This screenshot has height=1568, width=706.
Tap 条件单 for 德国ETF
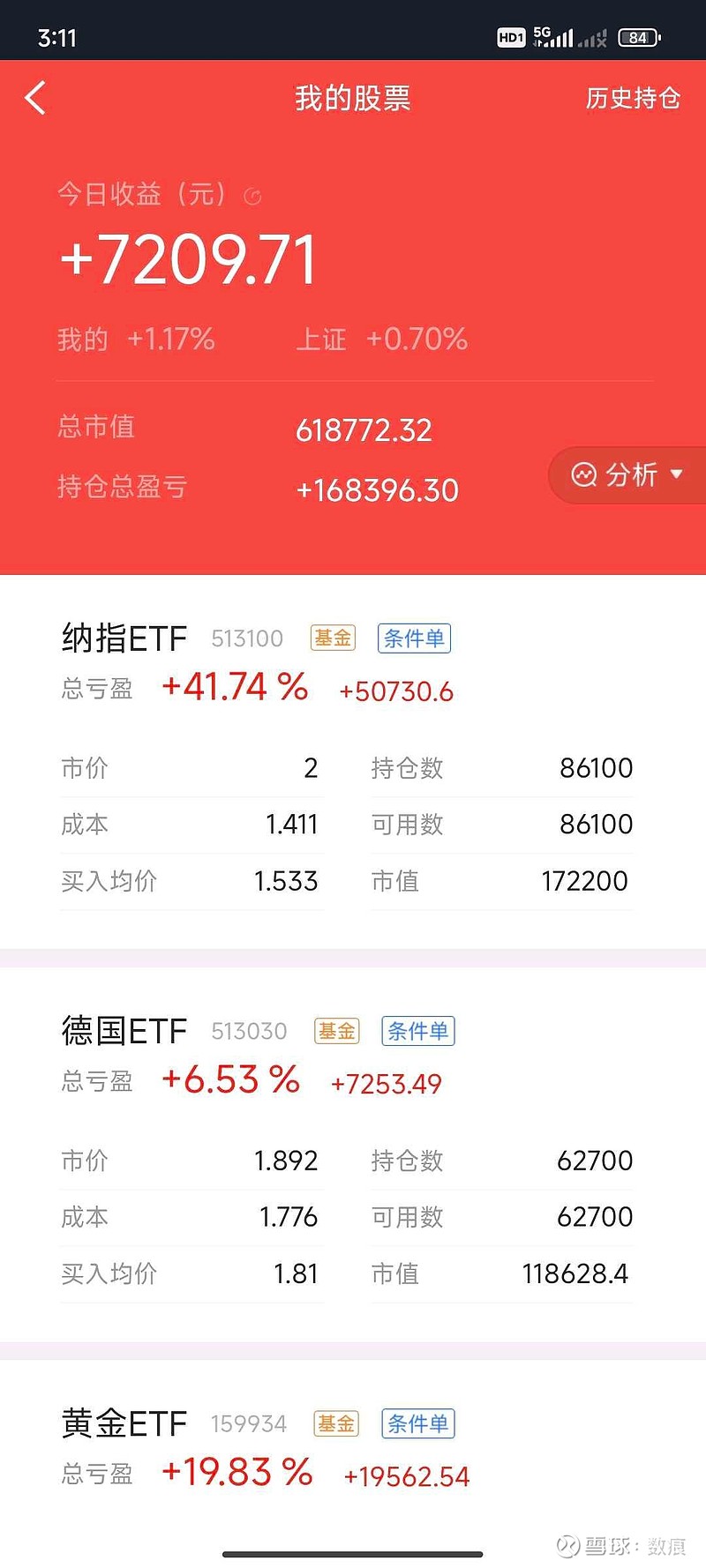point(418,1031)
